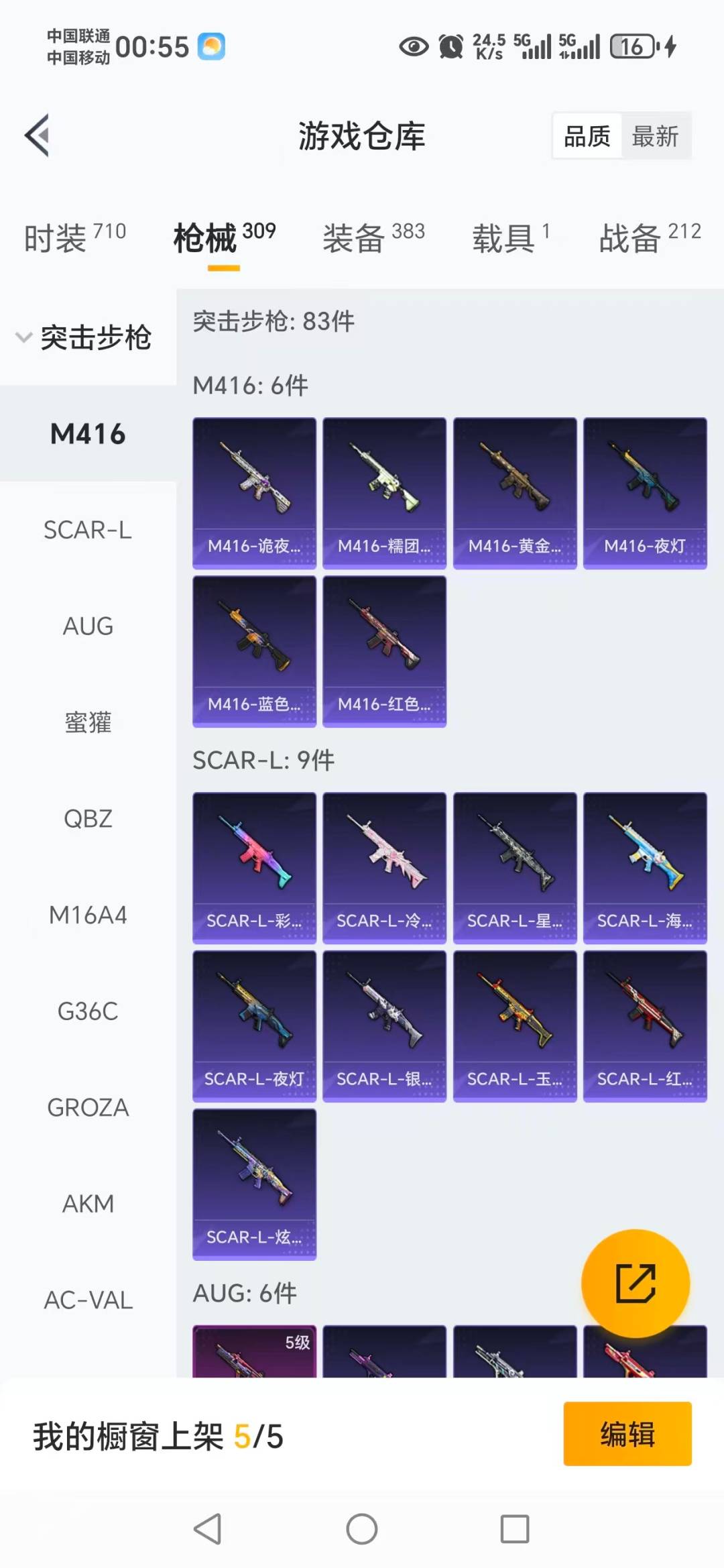724x1568 pixels.
Task: Open the M416-蓝色 skin item
Action: tap(254, 651)
